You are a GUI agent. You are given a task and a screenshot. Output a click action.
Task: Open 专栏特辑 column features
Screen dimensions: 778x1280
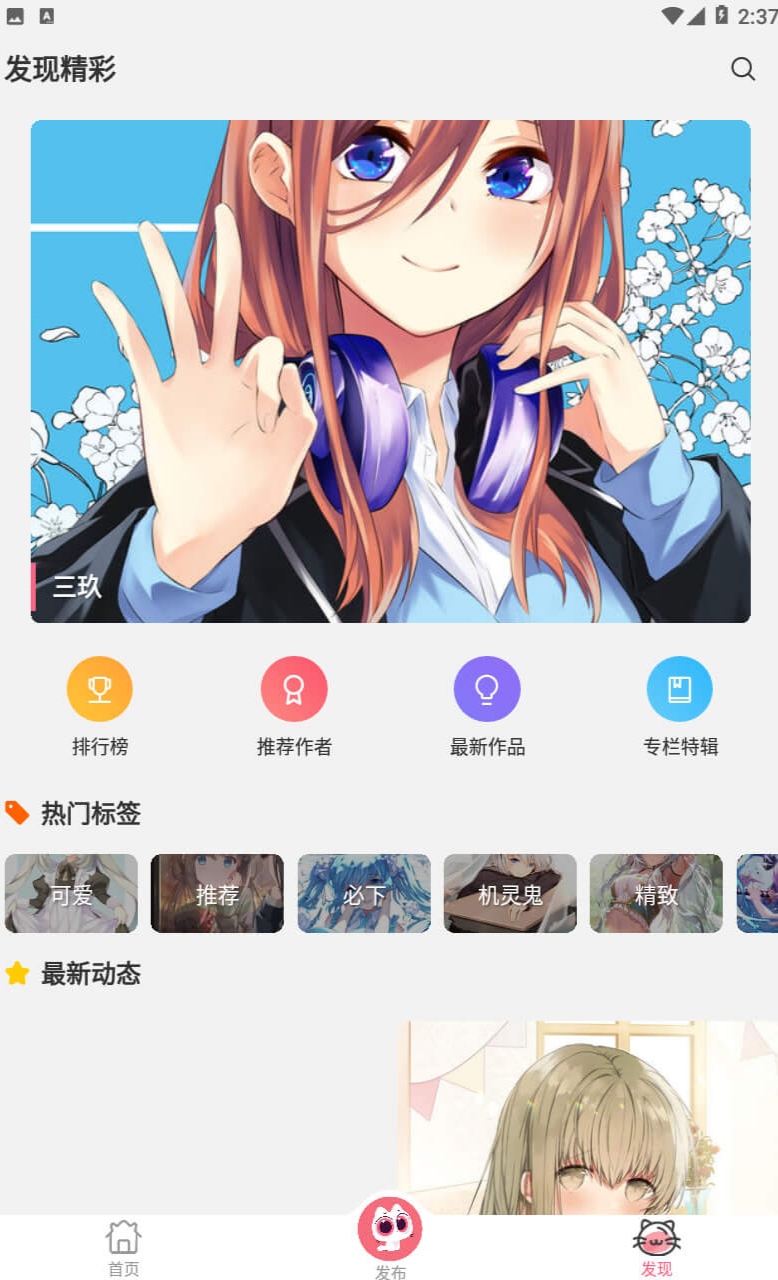point(680,707)
